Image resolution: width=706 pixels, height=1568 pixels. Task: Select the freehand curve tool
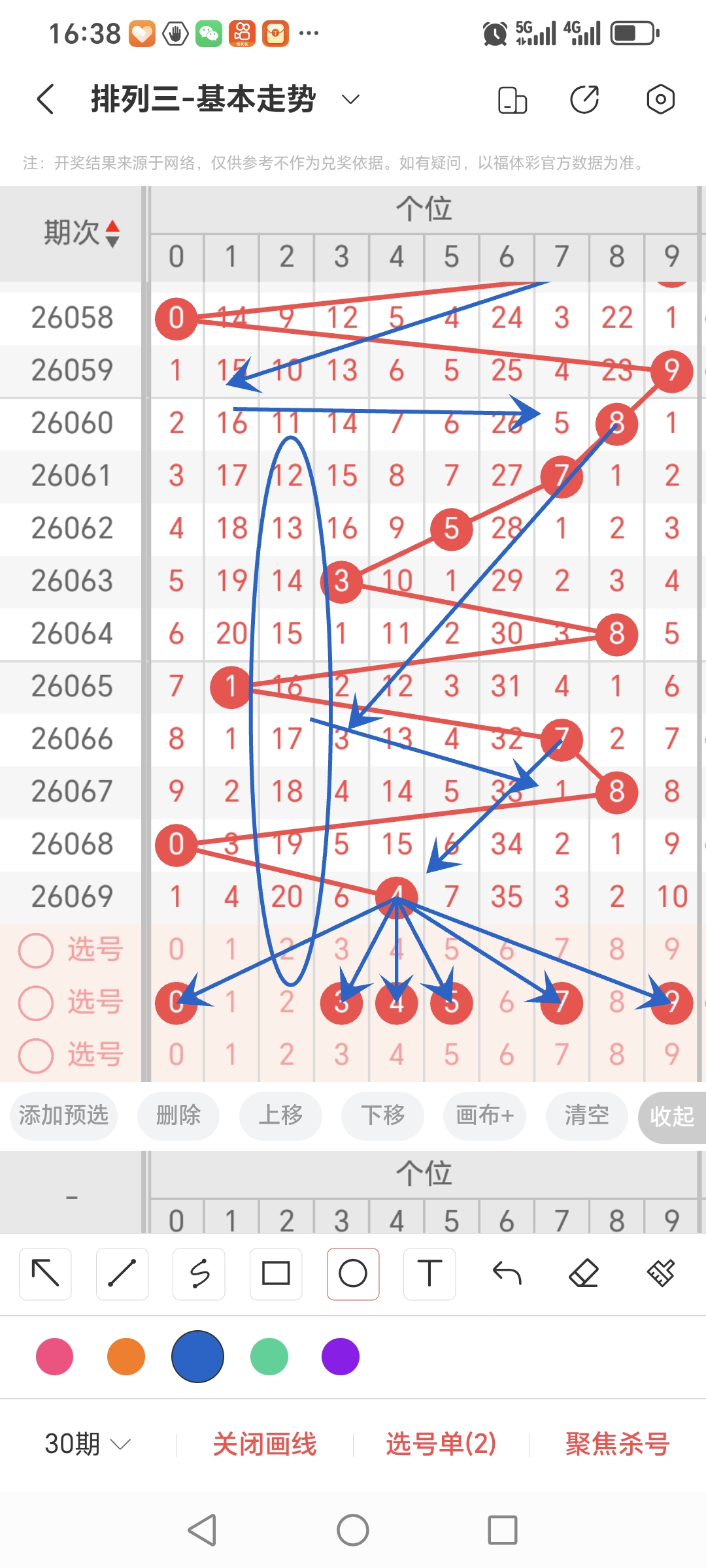(x=199, y=1273)
